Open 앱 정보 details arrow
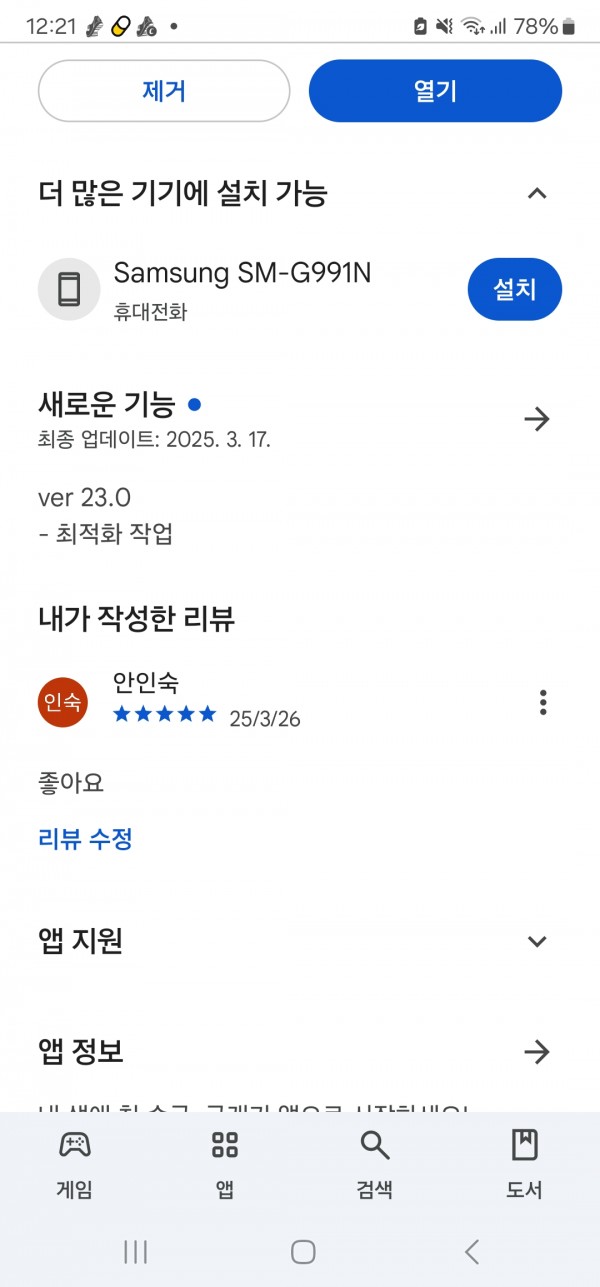The image size is (600, 1287). click(537, 1052)
